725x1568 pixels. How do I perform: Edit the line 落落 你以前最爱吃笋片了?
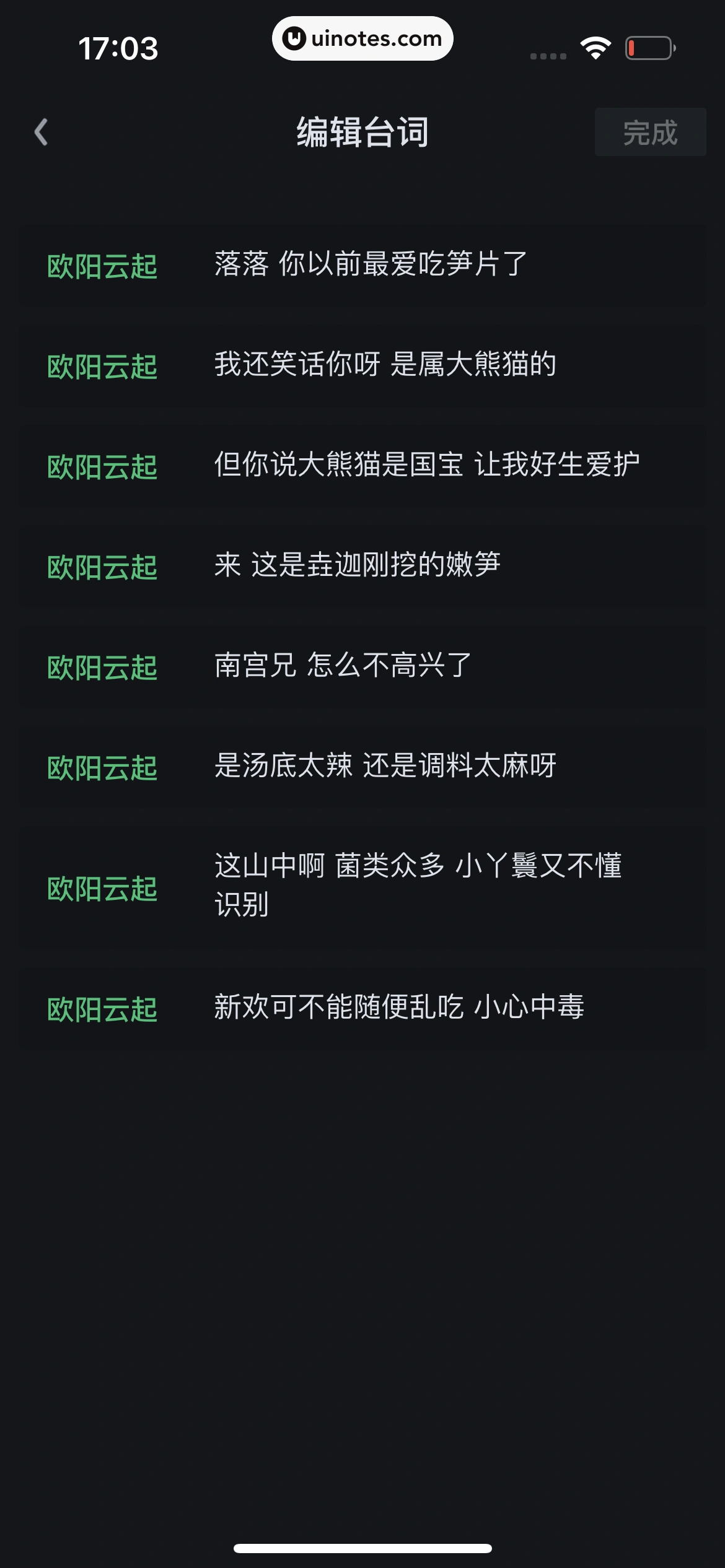coord(371,264)
